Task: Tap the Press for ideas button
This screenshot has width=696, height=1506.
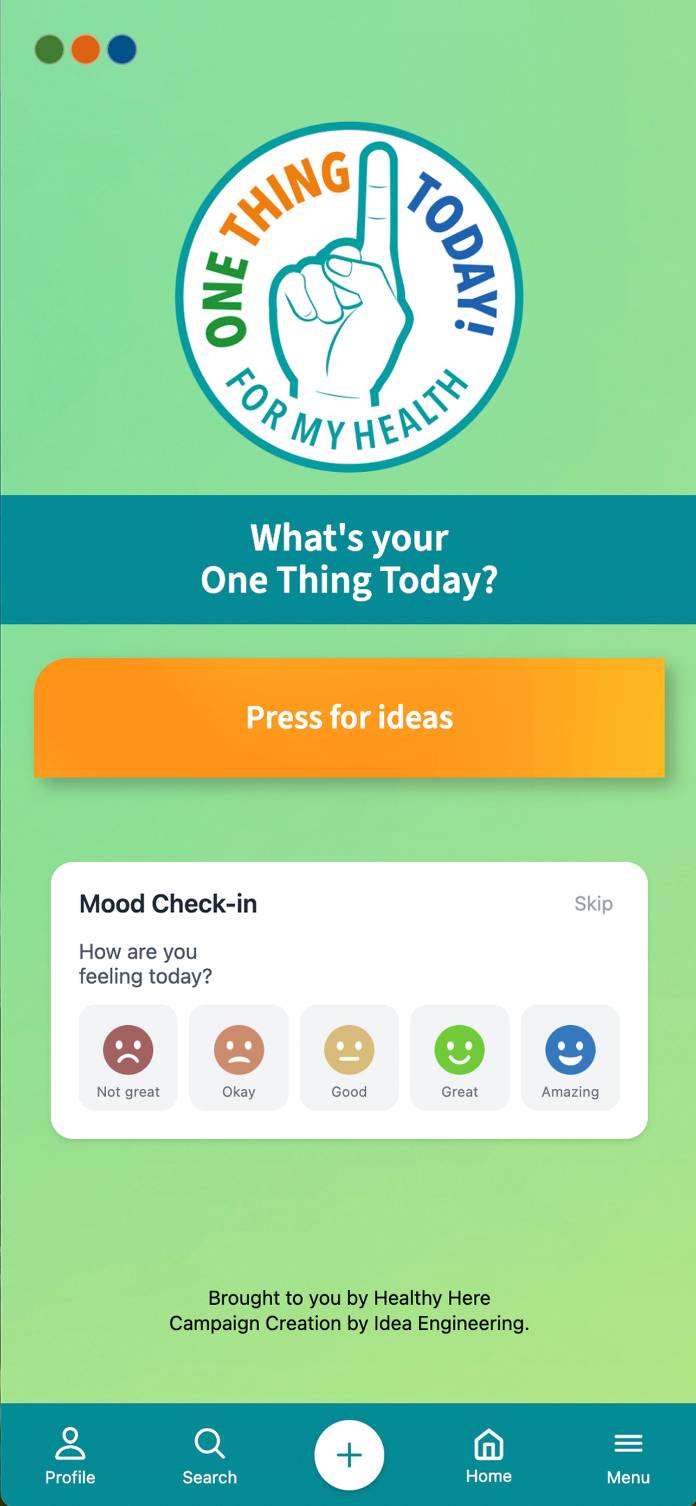Action: pos(349,717)
